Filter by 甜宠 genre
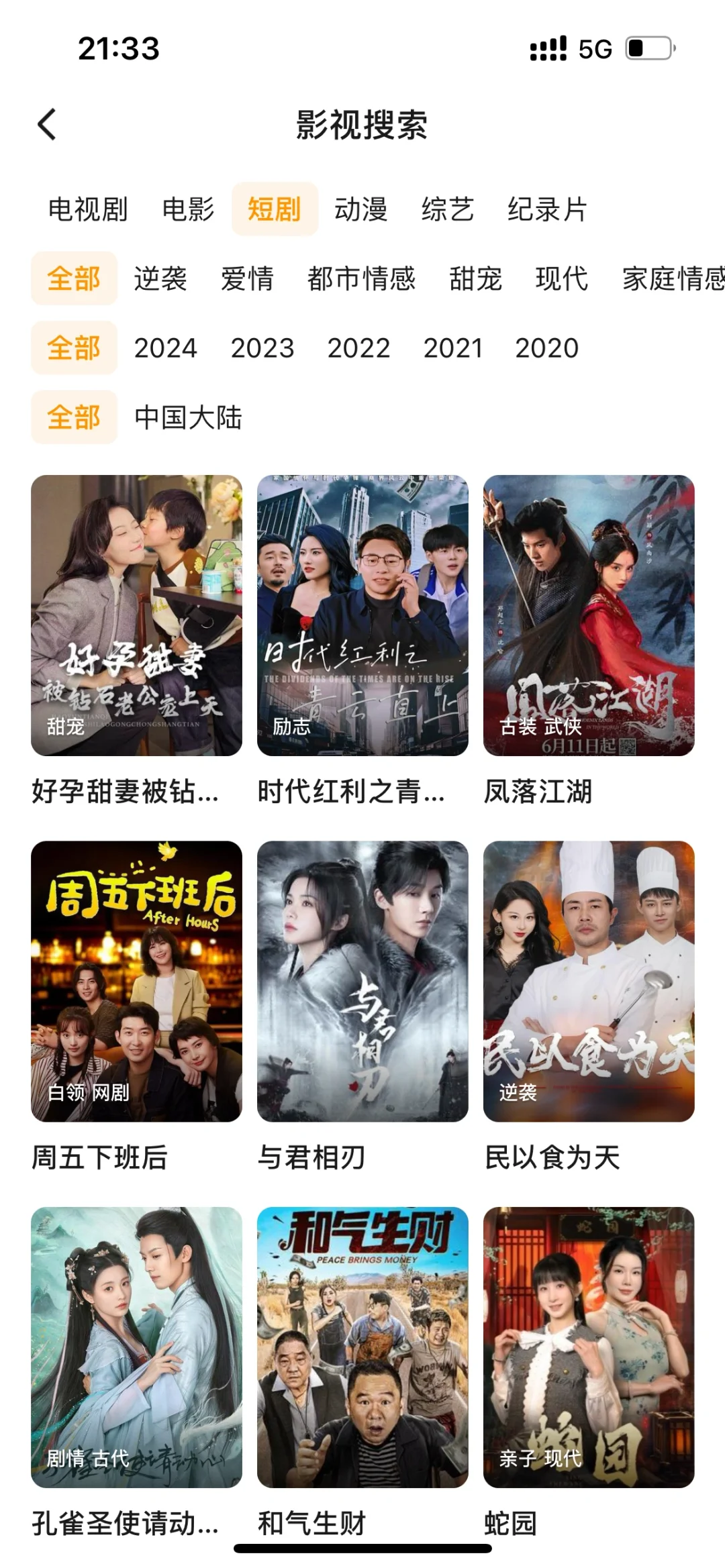 pyautogui.click(x=475, y=278)
